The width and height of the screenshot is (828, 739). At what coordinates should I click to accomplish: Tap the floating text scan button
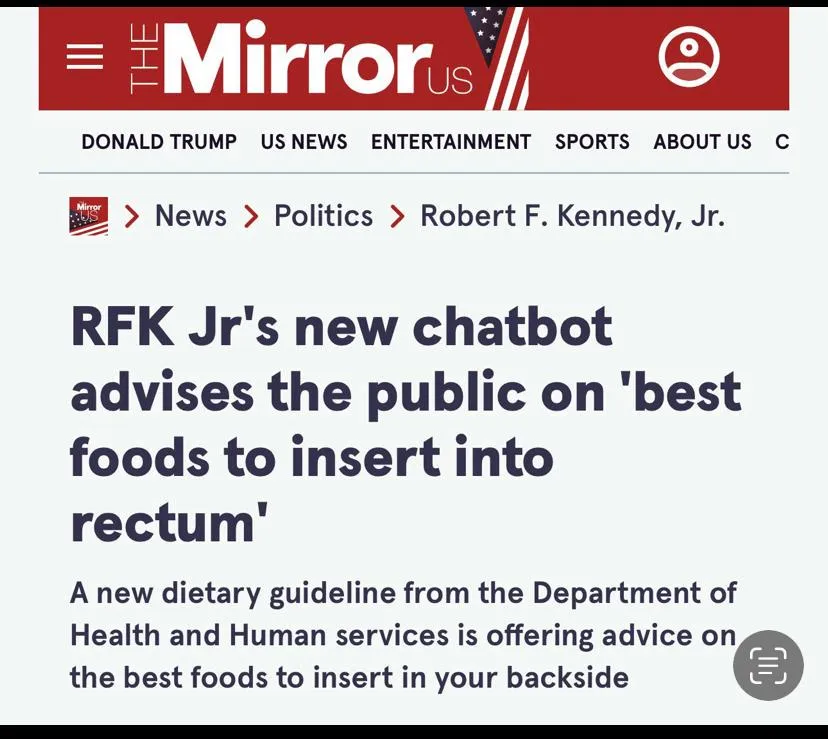[768, 665]
